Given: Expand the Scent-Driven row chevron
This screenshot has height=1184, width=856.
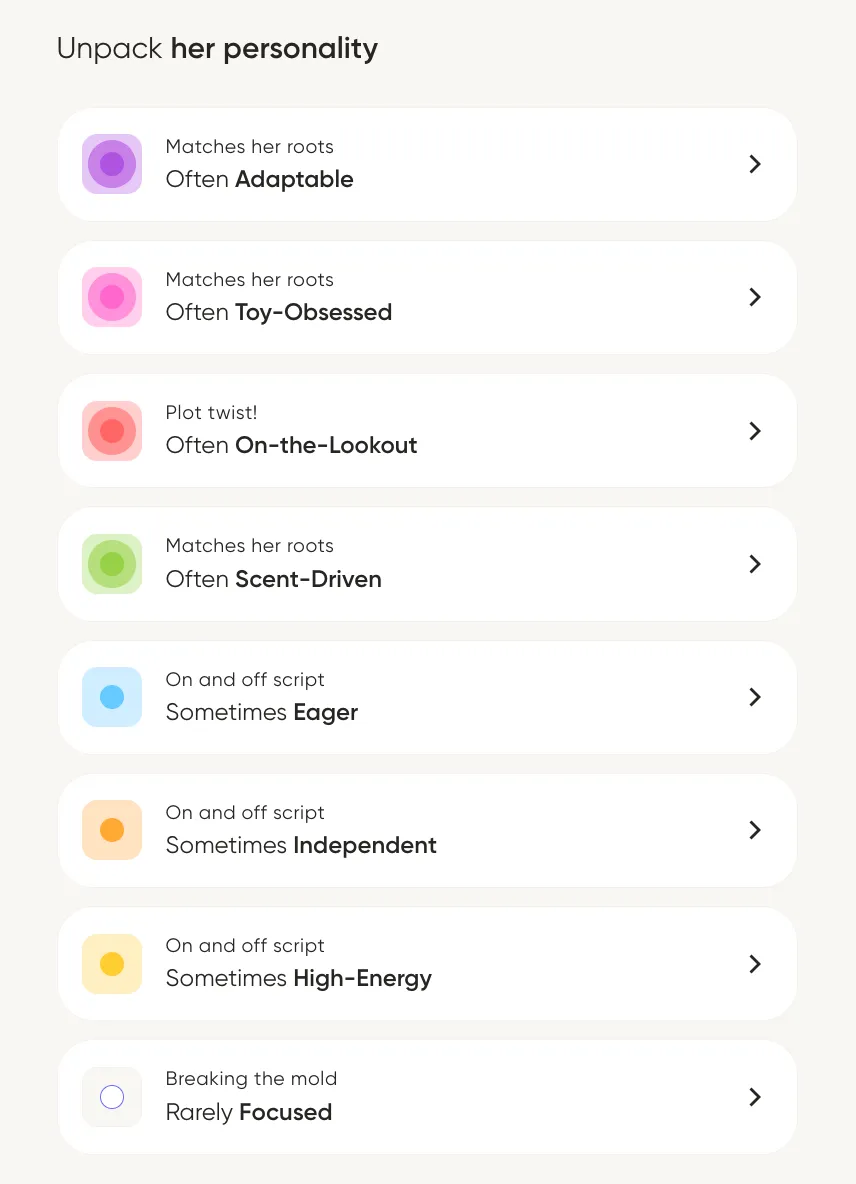Looking at the screenshot, I should (x=755, y=564).
